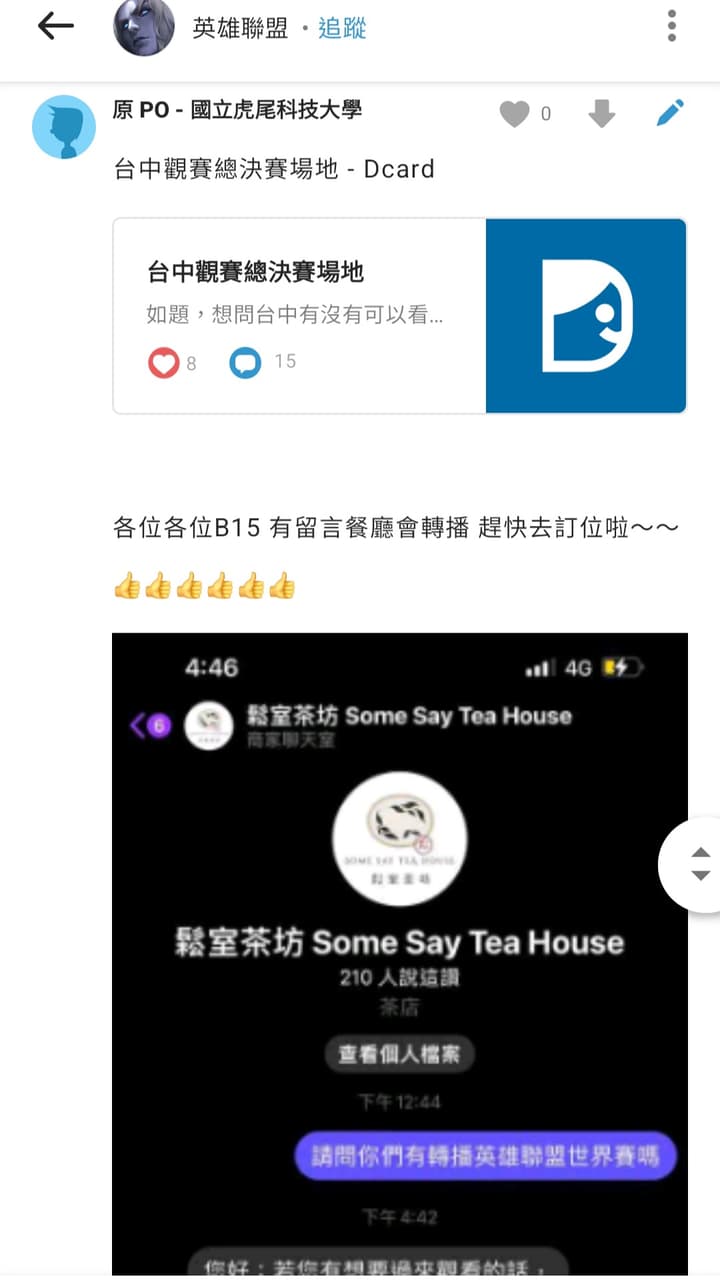Like the post with the heart icon
This screenshot has width=720, height=1280.
click(x=514, y=114)
